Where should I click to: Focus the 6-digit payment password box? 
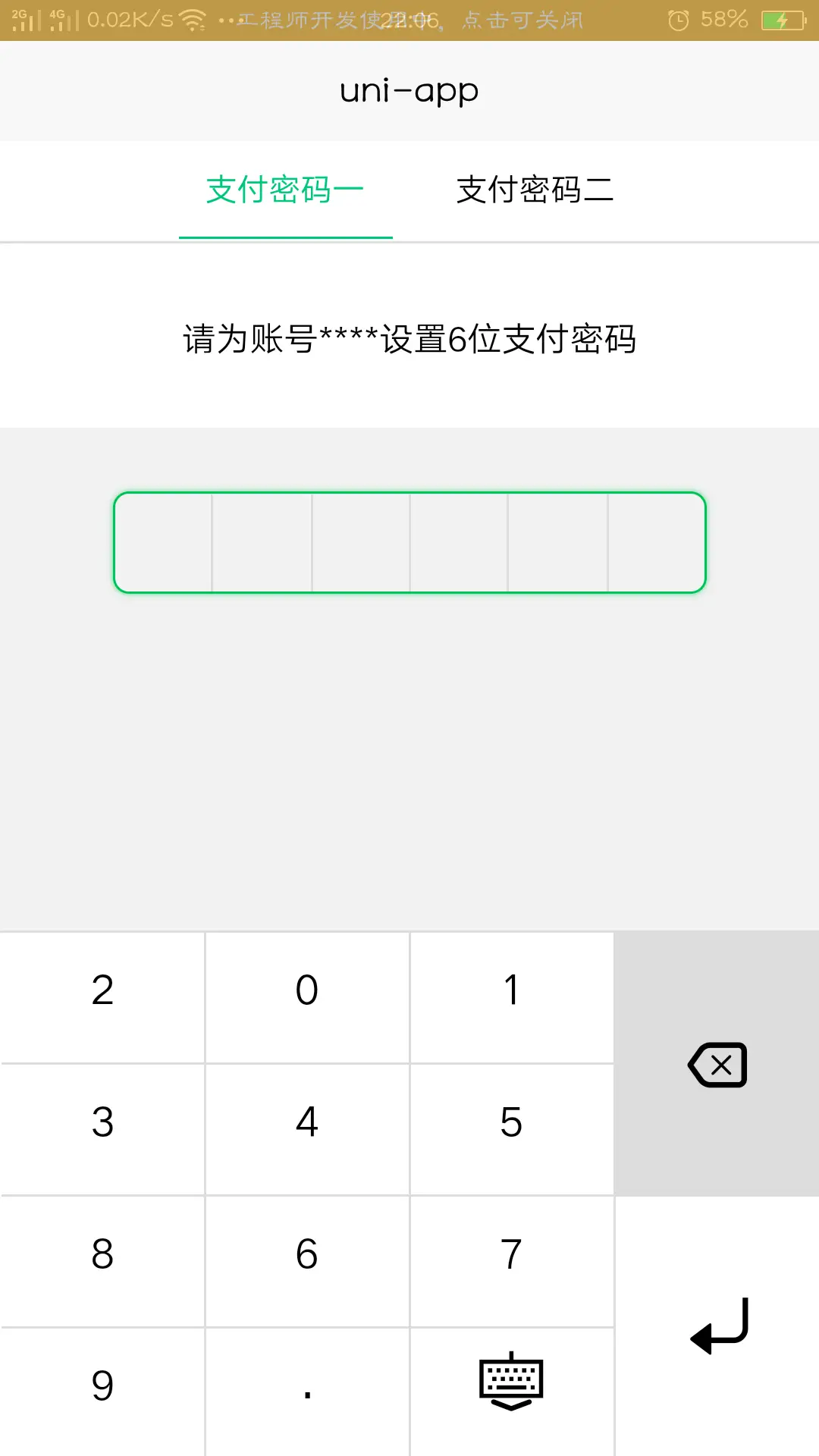coord(409,542)
